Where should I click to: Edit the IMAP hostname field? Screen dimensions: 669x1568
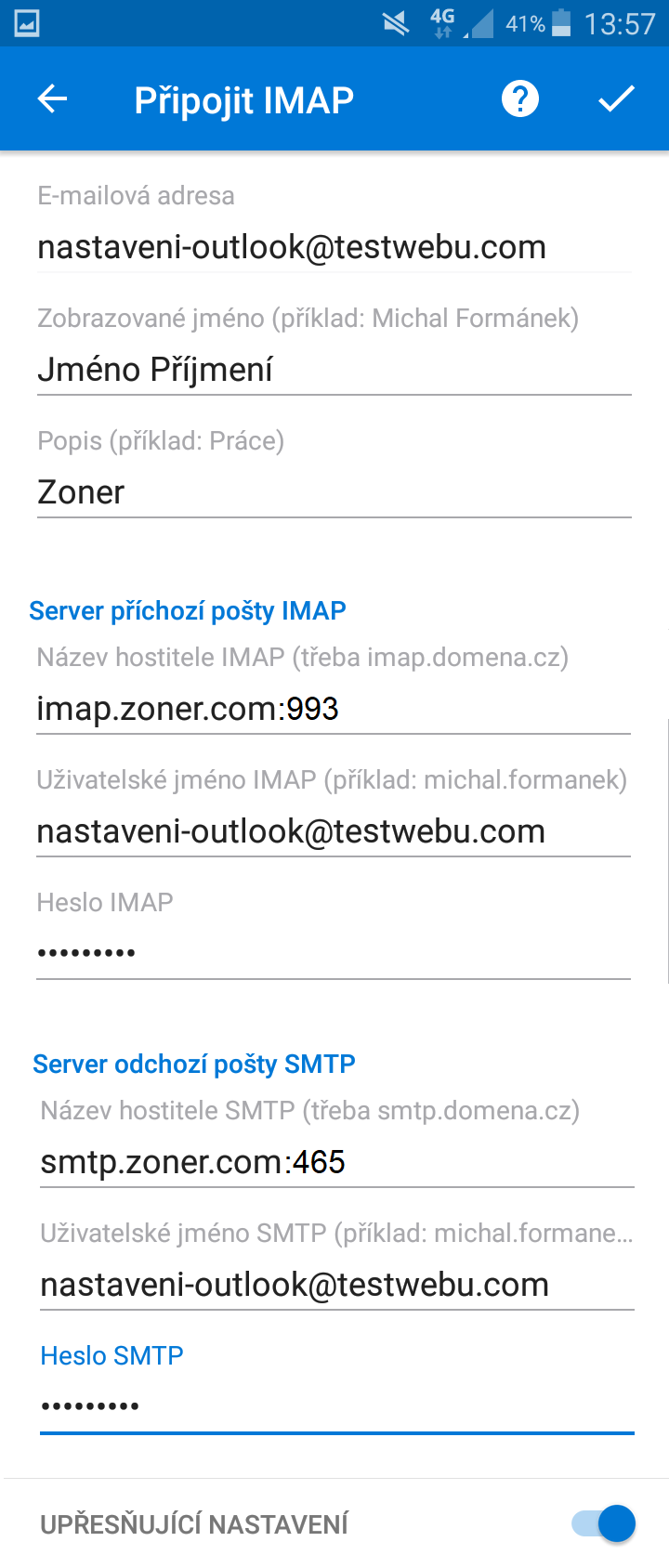point(334,709)
